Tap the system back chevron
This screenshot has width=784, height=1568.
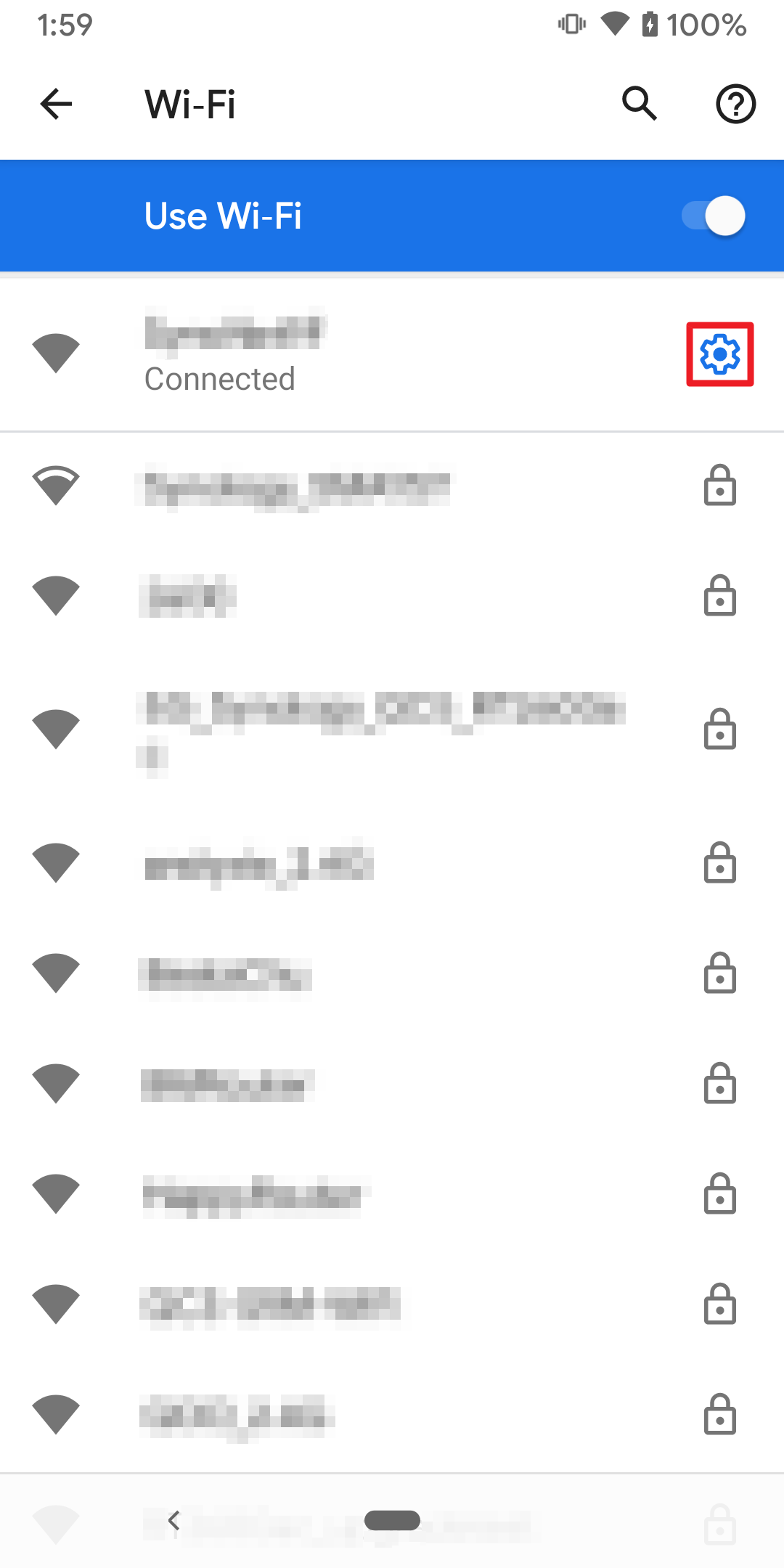[173, 1520]
